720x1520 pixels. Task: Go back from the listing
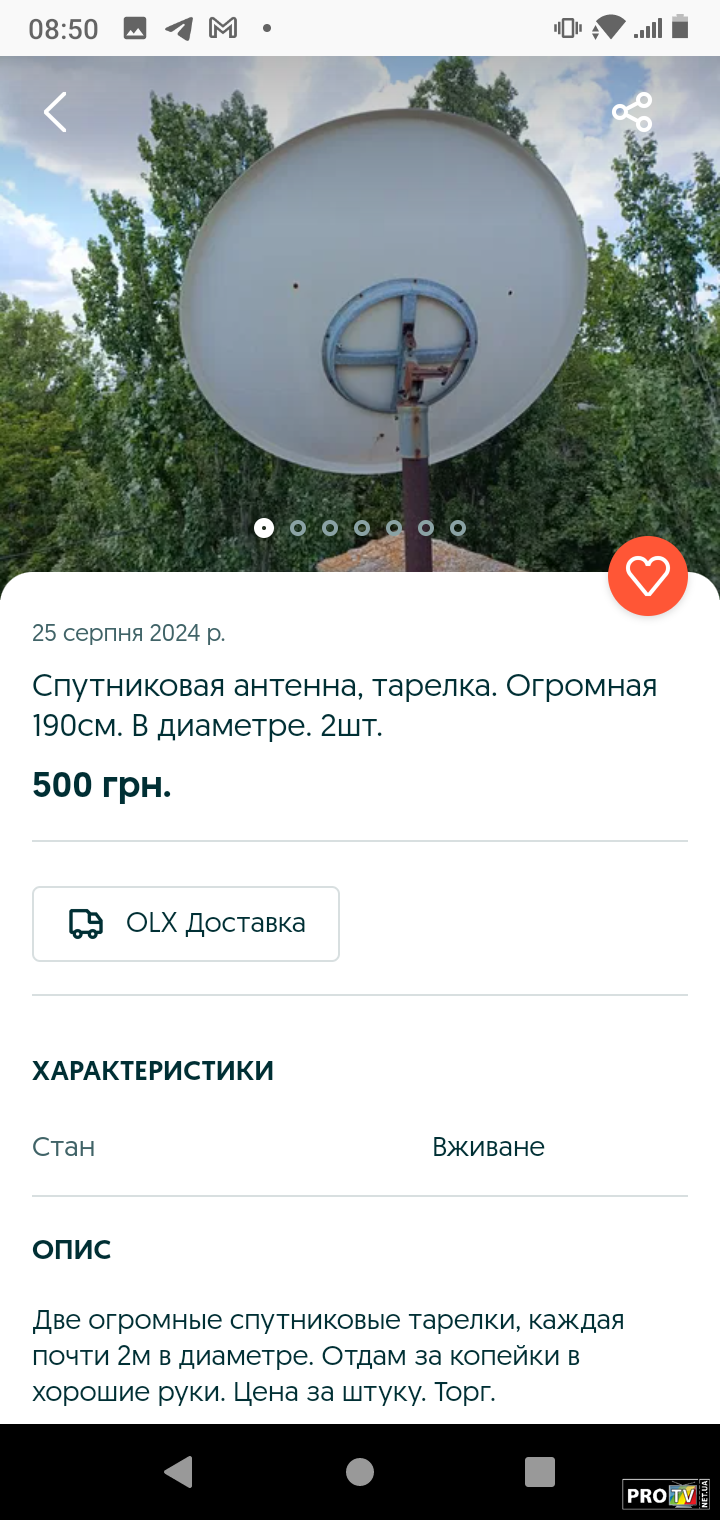tap(55, 112)
